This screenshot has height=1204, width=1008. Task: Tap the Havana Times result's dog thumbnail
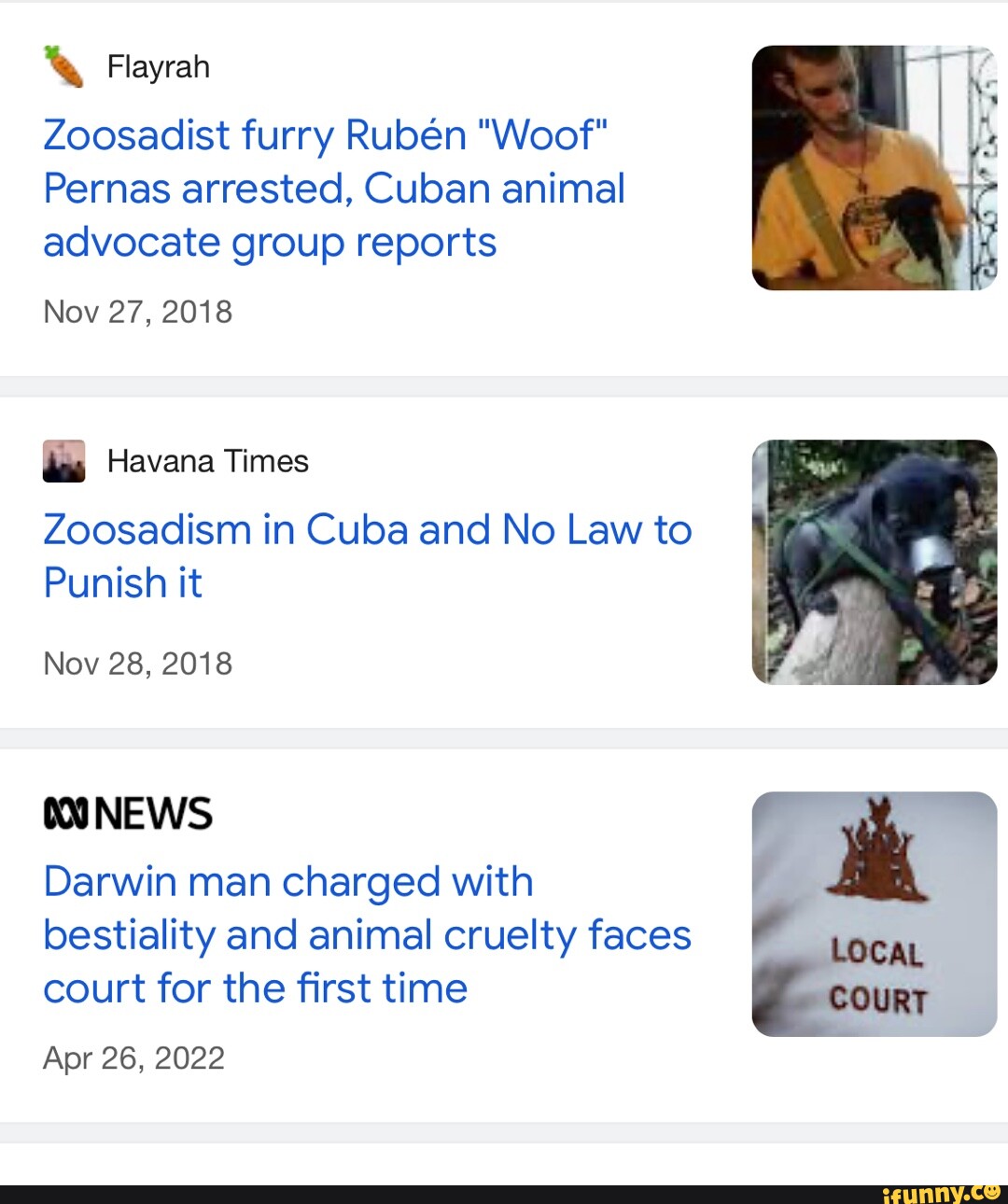pos(874,562)
